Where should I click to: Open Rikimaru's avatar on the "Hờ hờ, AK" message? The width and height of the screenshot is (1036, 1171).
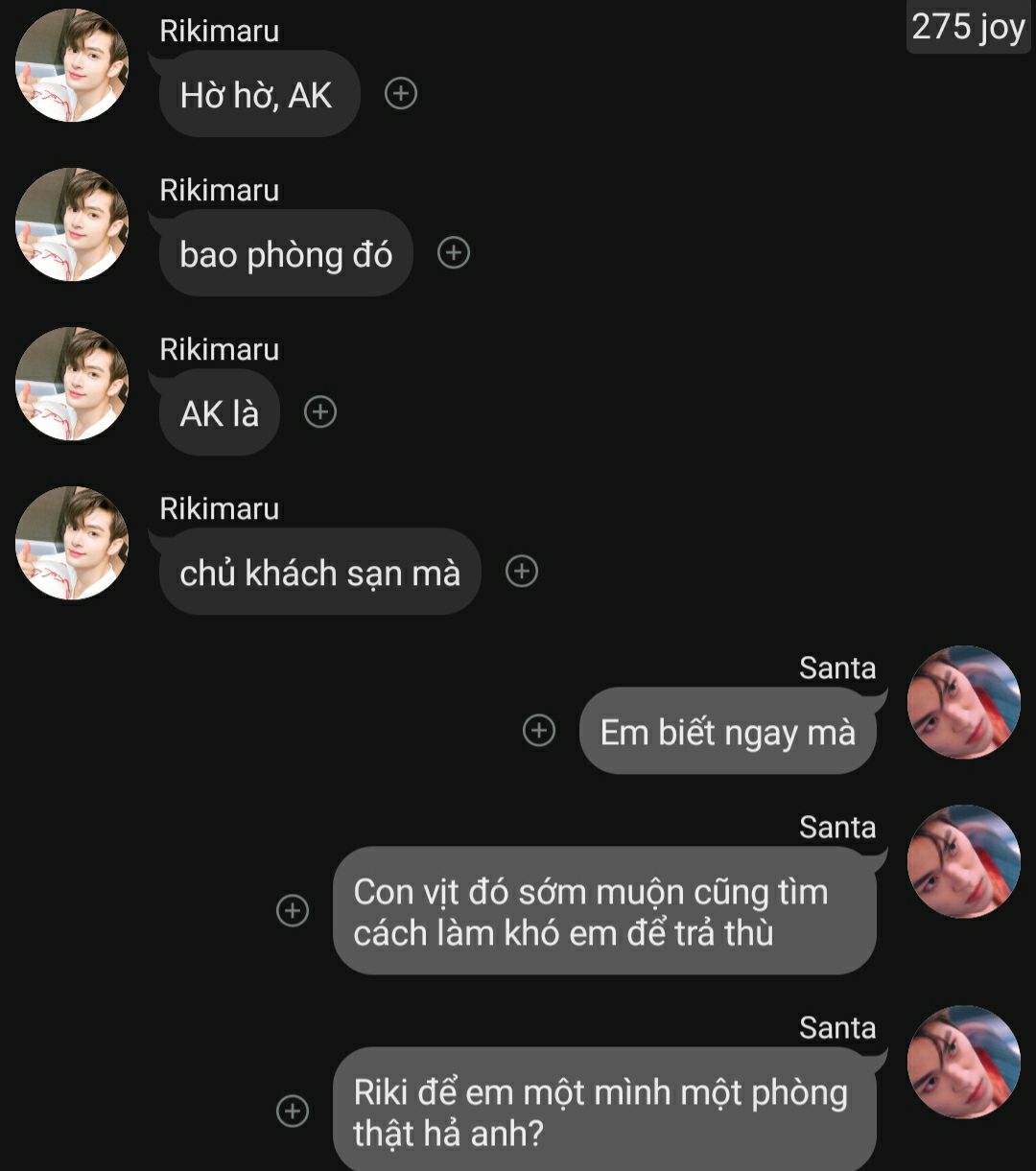pos(72,65)
